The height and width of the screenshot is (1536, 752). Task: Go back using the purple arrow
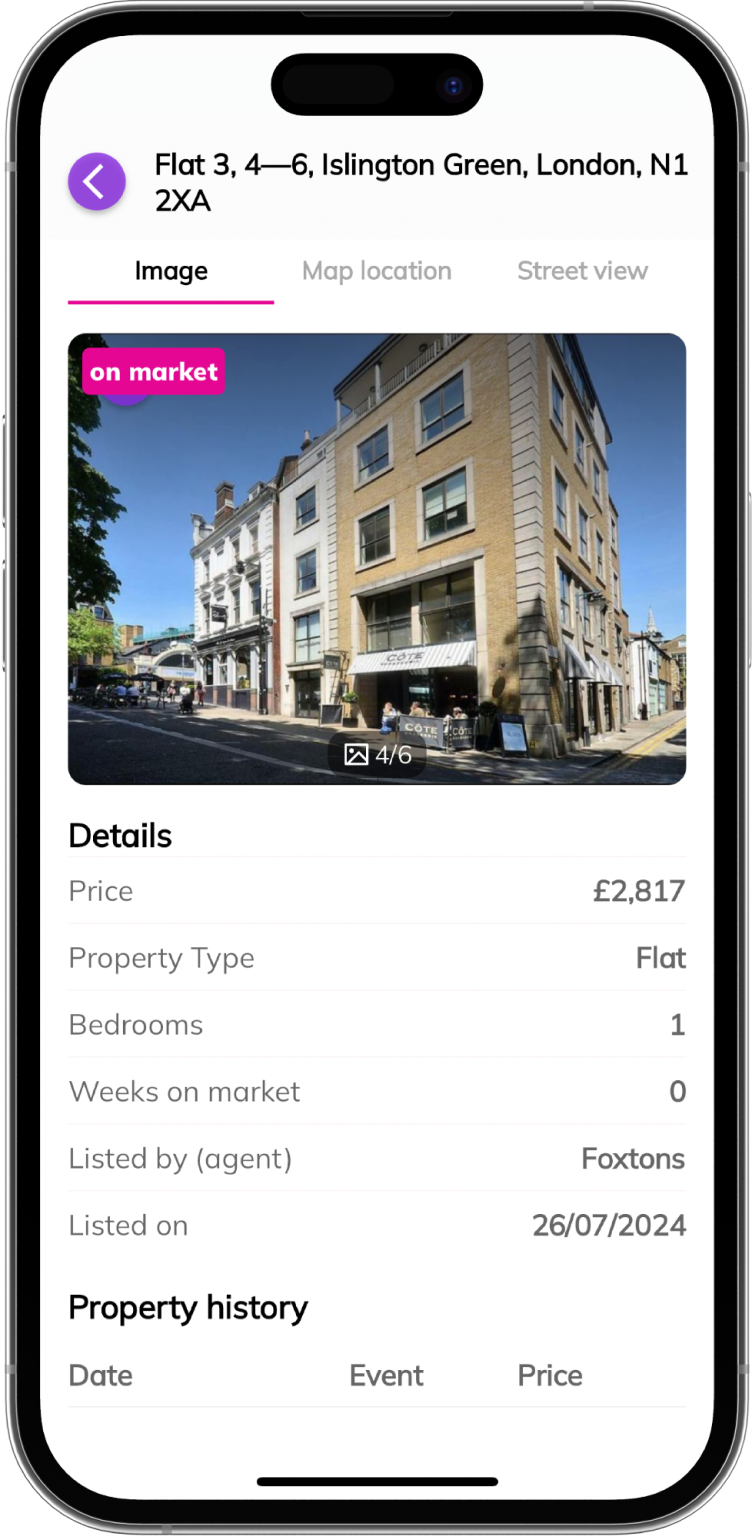coord(97,182)
